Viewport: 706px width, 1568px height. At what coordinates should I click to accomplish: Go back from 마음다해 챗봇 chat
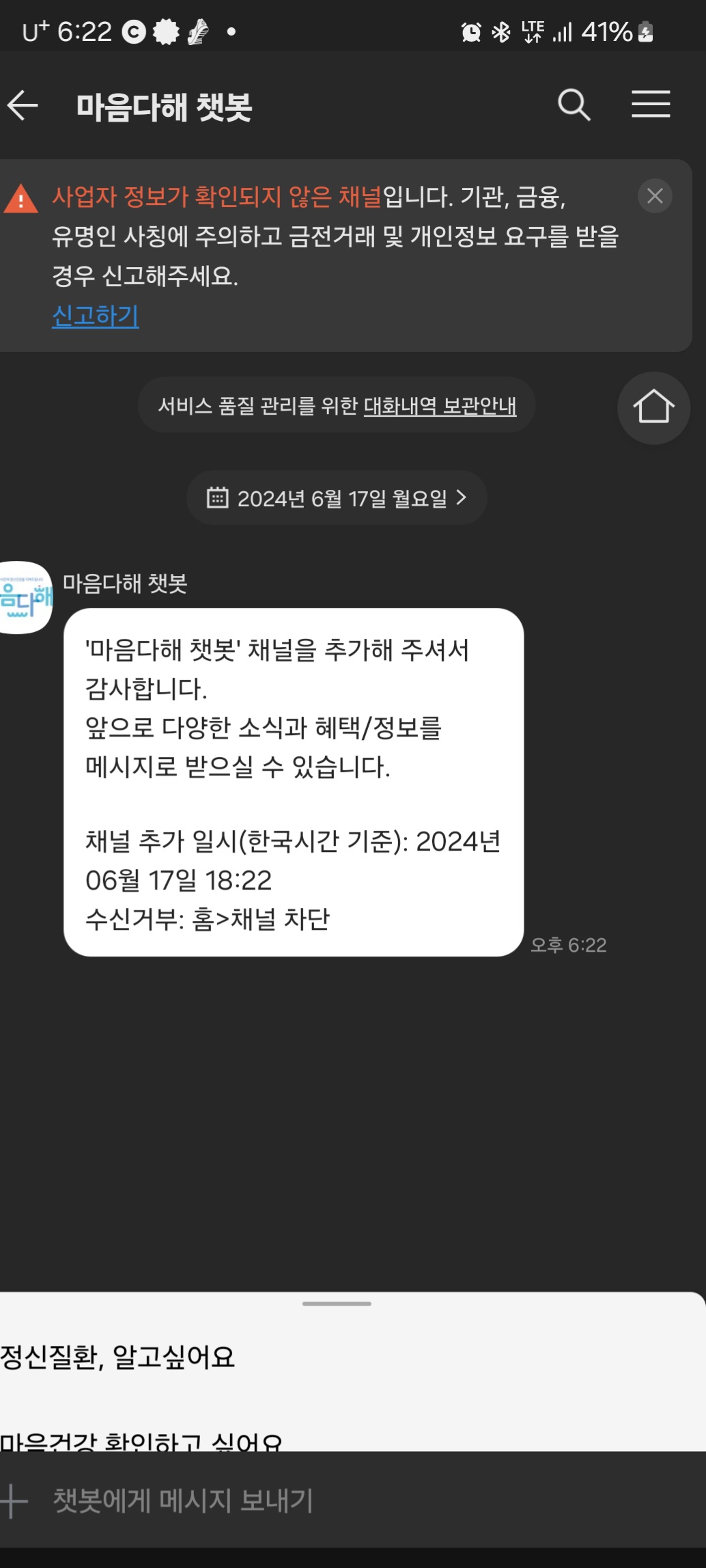coord(23,106)
